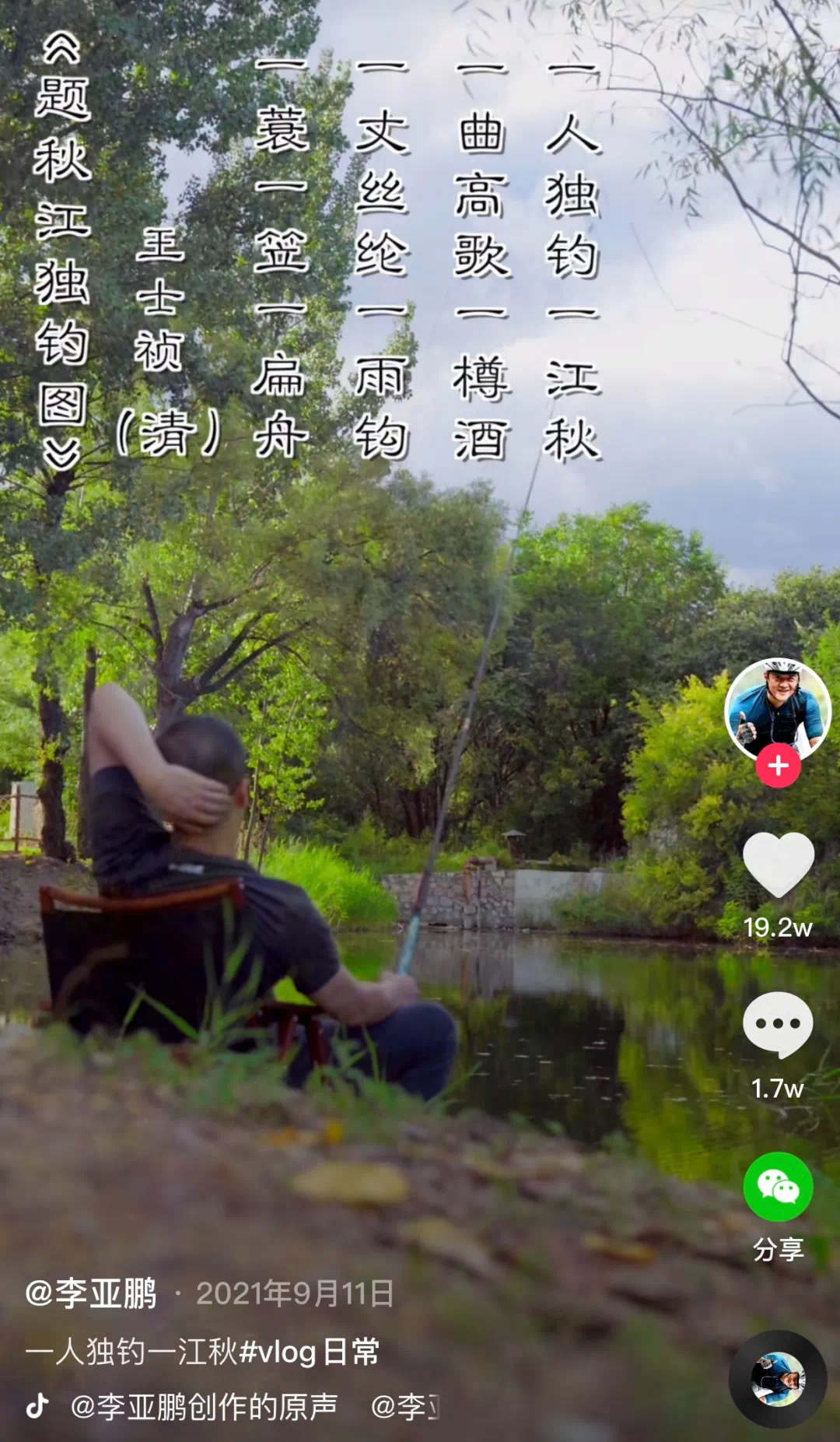840x1442 pixels.
Task: Open the #vlog日常 hashtag
Action: tap(310, 1352)
